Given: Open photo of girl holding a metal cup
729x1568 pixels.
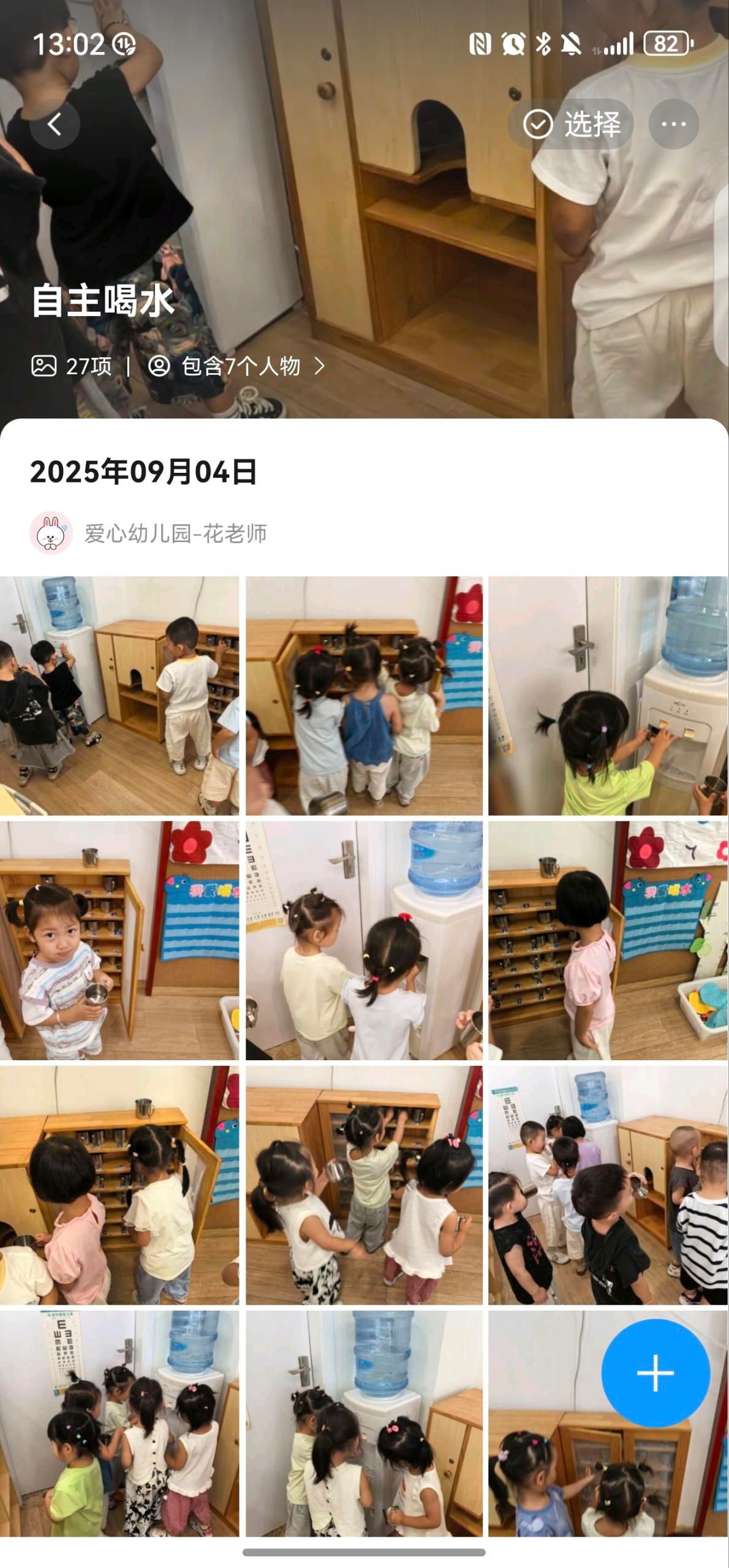Looking at the screenshot, I should [119, 940].
